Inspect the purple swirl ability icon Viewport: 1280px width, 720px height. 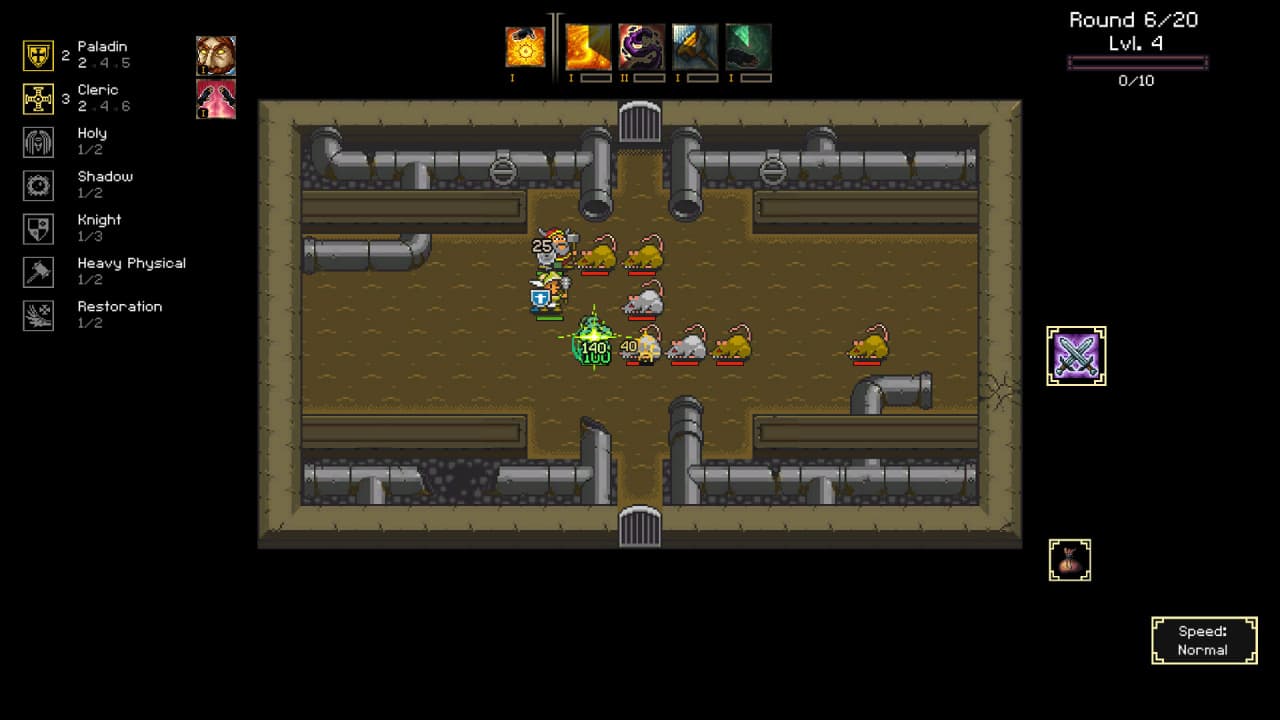tap(641, 47)
